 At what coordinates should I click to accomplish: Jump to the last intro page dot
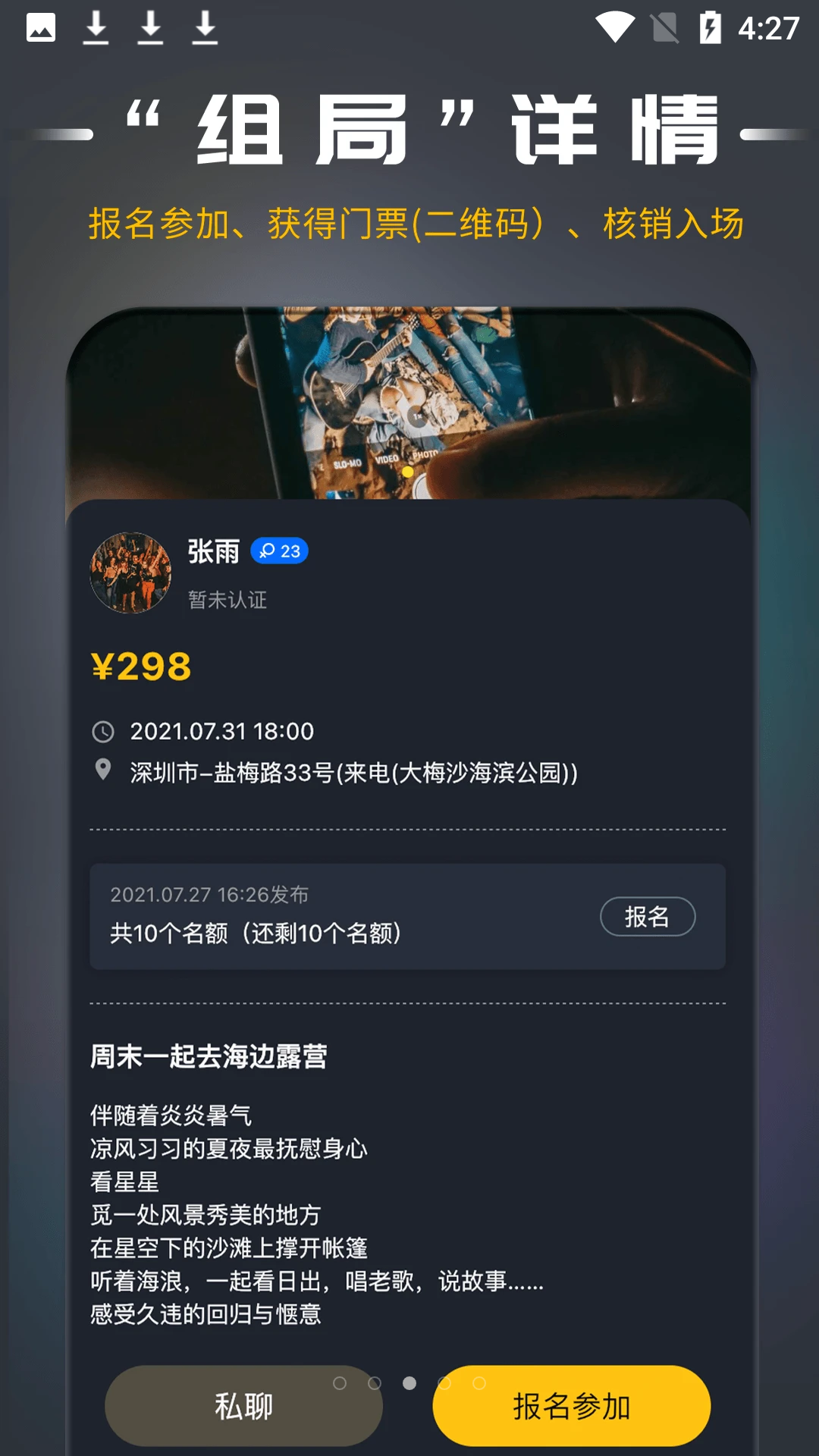479,1383
